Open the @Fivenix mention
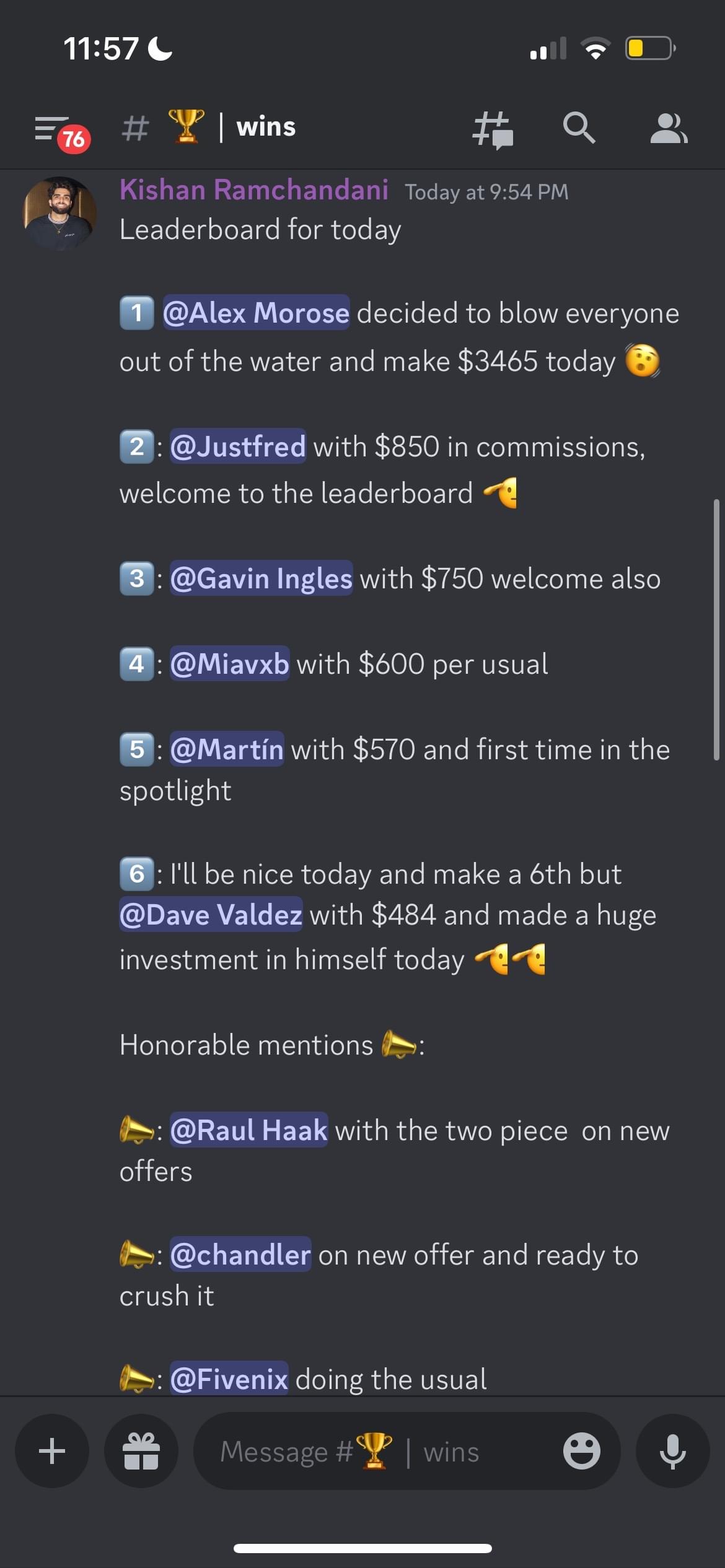Image resolution: width=725 pixels, height=1568 pixels. 229,1379
